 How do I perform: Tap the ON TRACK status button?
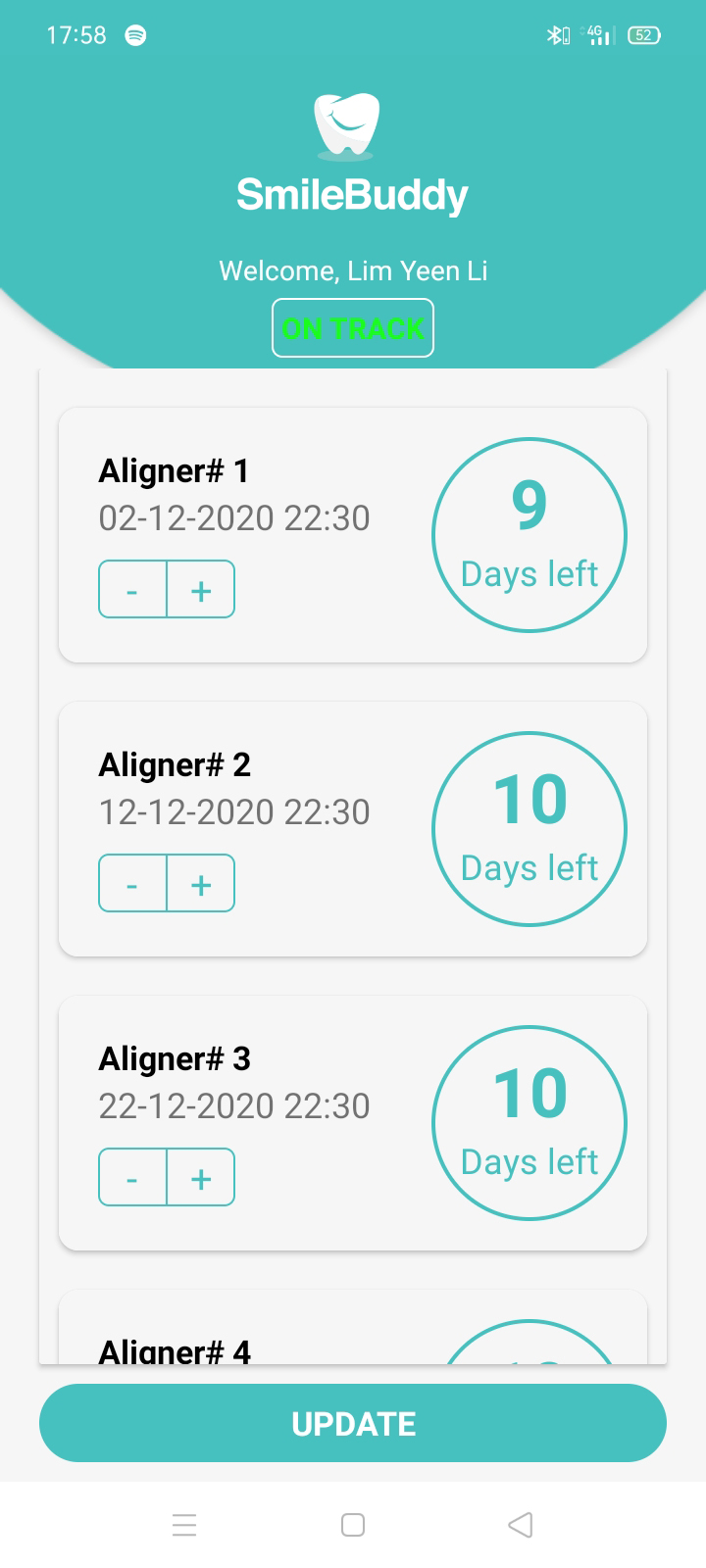[x=353, y=328]
